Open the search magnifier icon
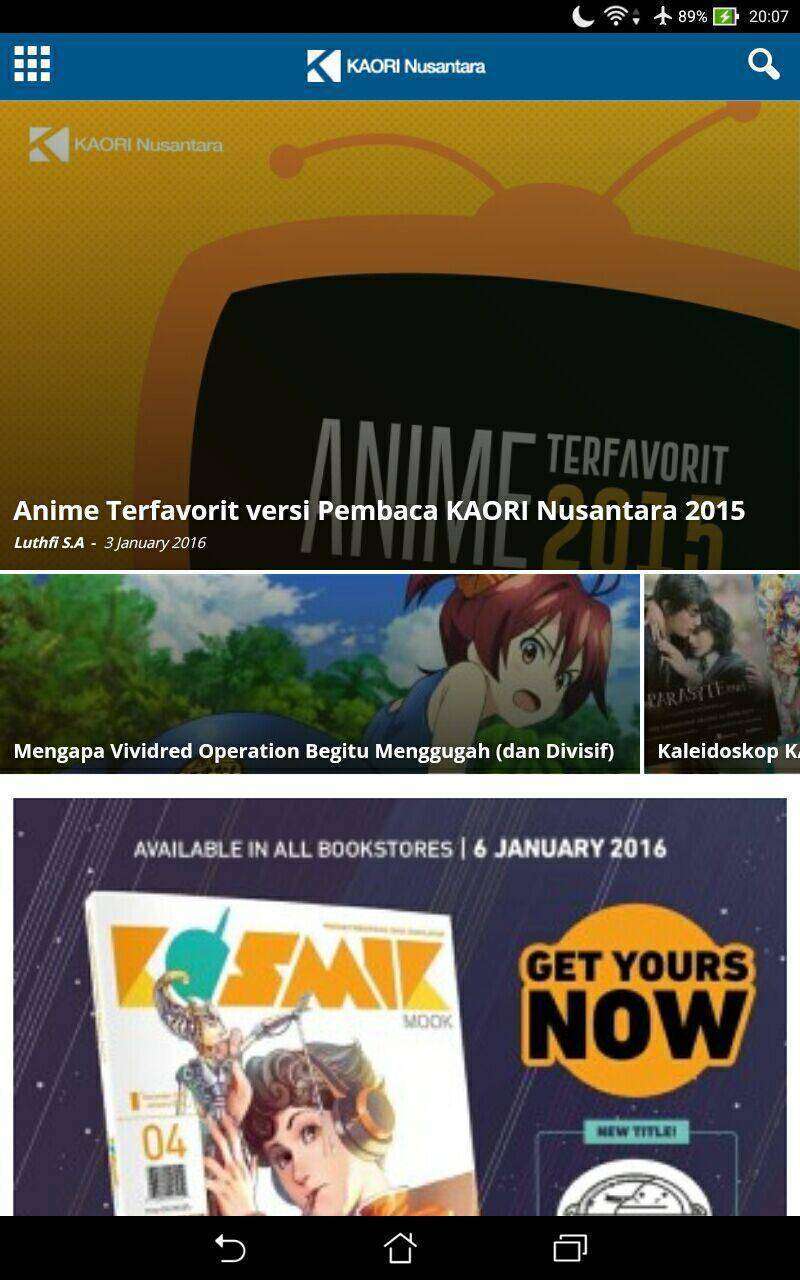The image size is (800, 1280). click(763, 64)
